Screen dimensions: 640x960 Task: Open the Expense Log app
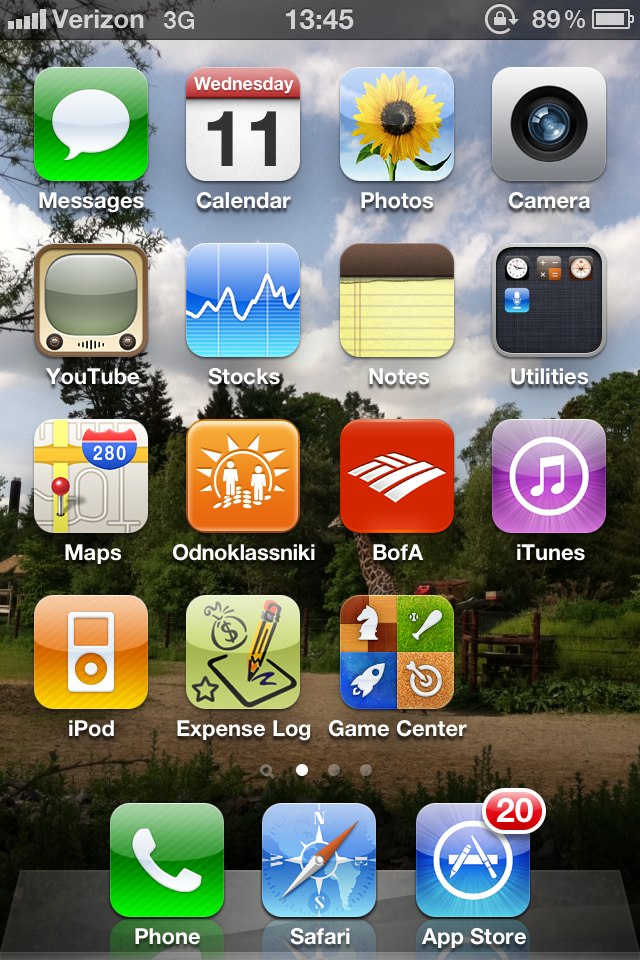point(243,653)
